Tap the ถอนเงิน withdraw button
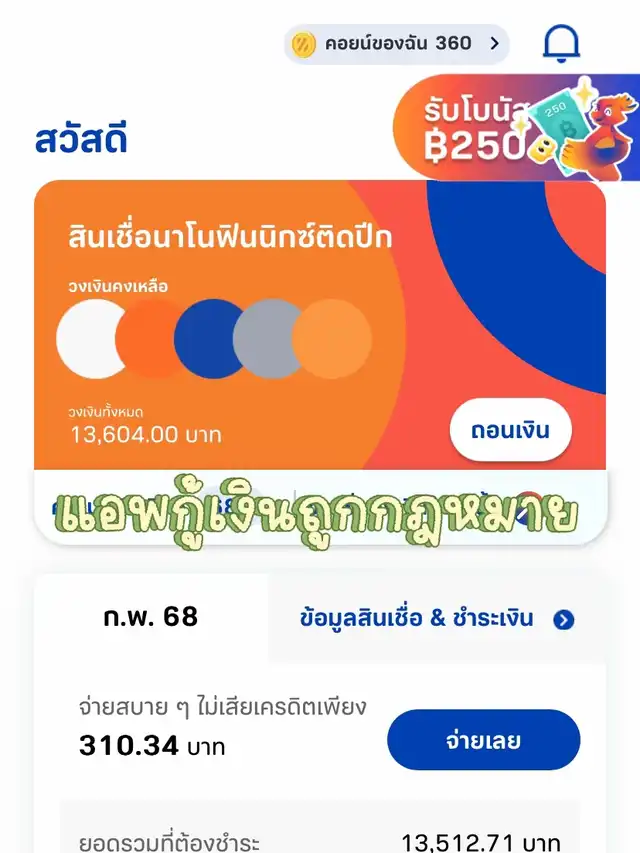This screenshot has width=640, height=853. (510, 431)
